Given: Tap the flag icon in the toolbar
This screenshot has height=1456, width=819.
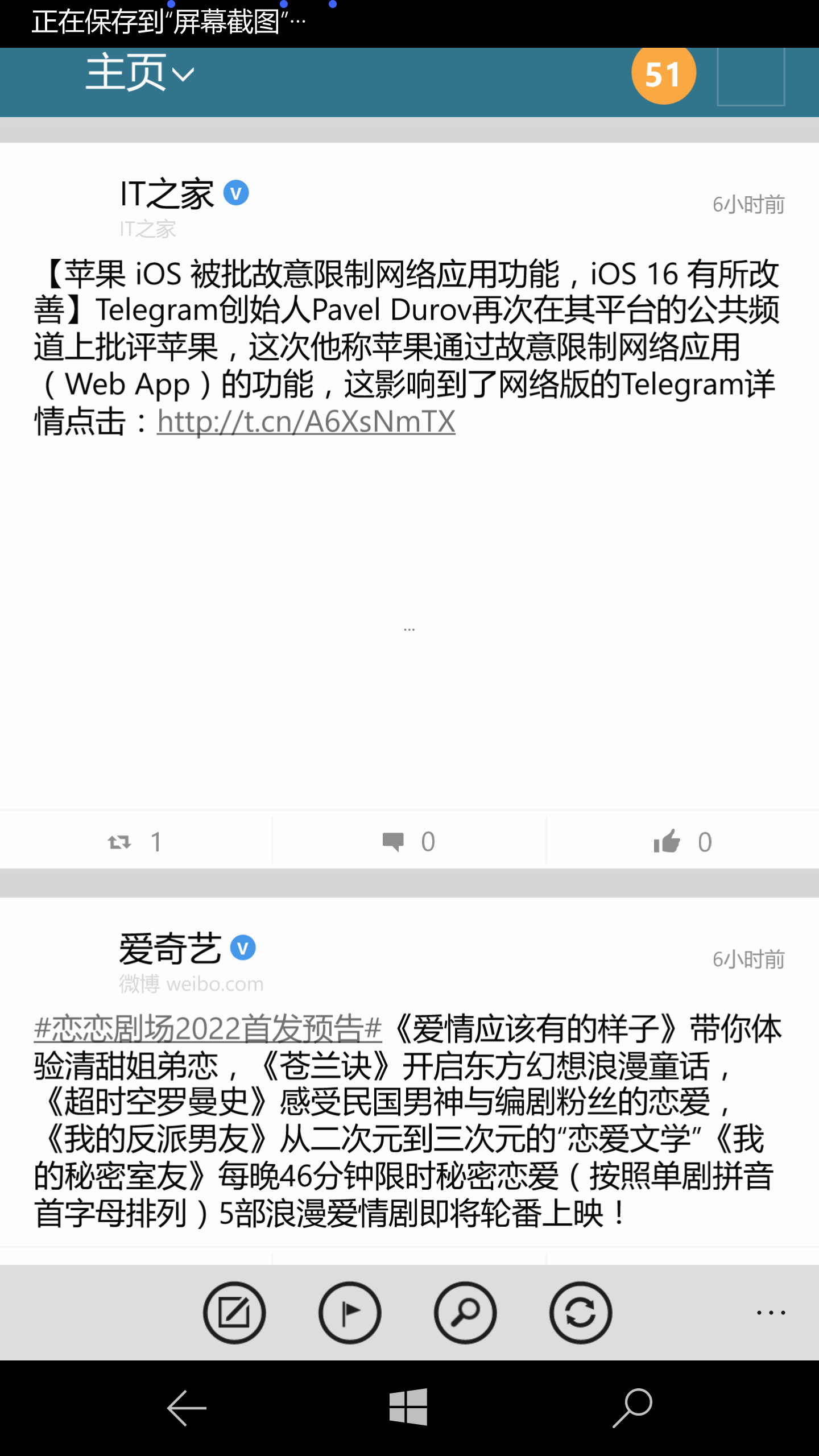Looking at the screenshot, I should (x=350, y=1313).
